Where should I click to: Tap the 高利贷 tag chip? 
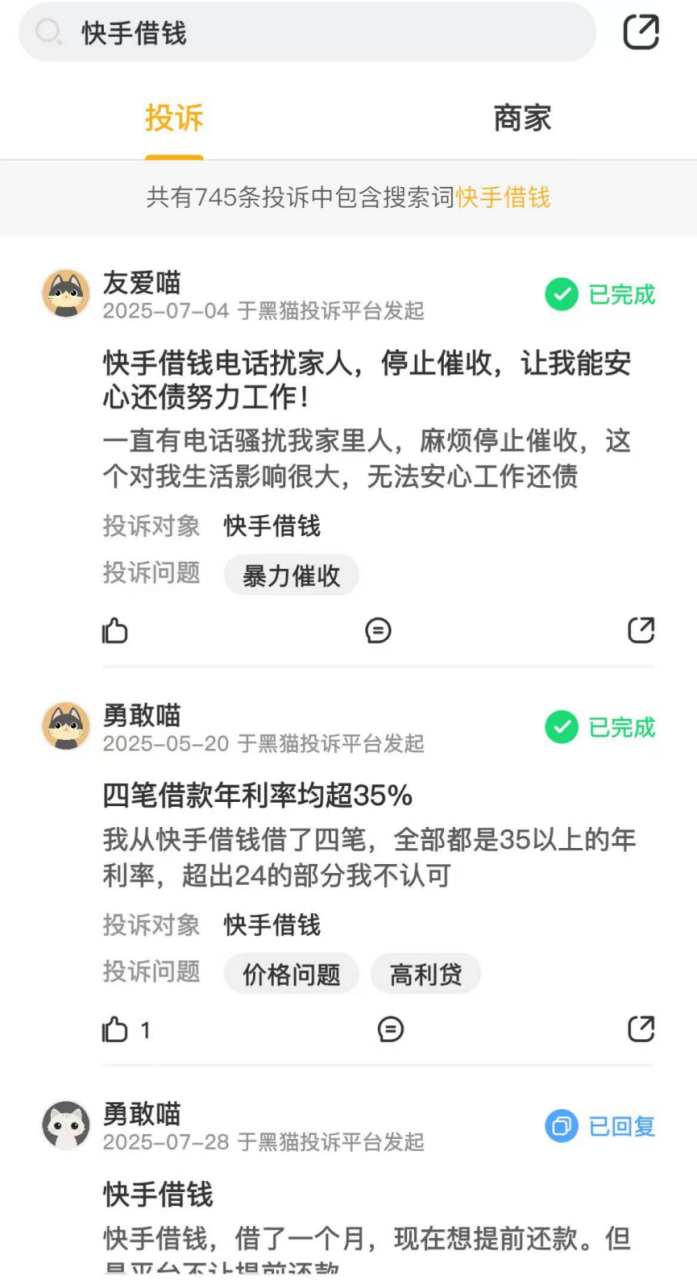426,974
